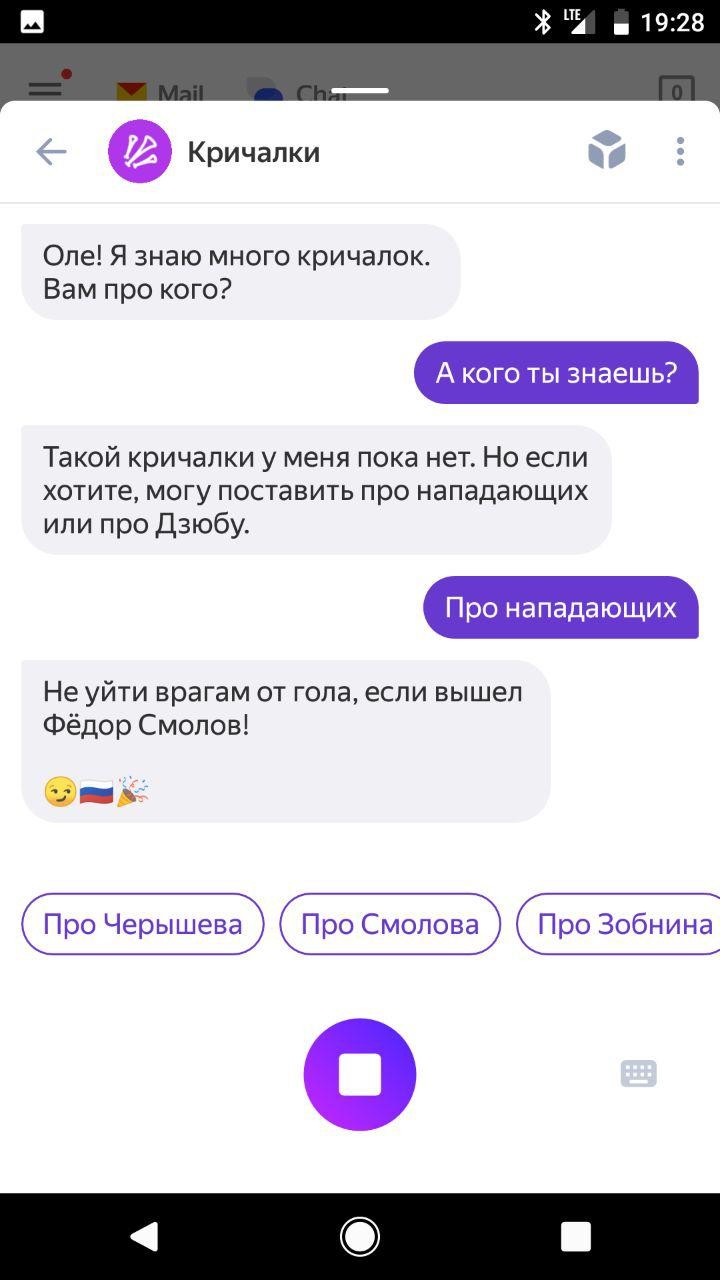Open the three-dot overflow menu
720x1280 pixels.
tap(680, 152)
